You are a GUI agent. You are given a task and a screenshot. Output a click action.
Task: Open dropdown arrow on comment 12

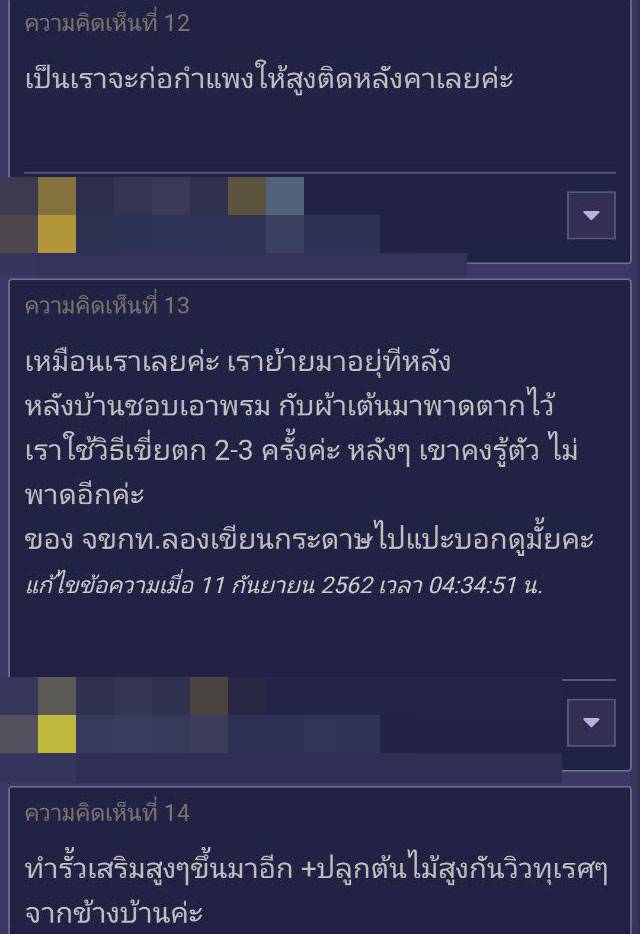point(590,215)
